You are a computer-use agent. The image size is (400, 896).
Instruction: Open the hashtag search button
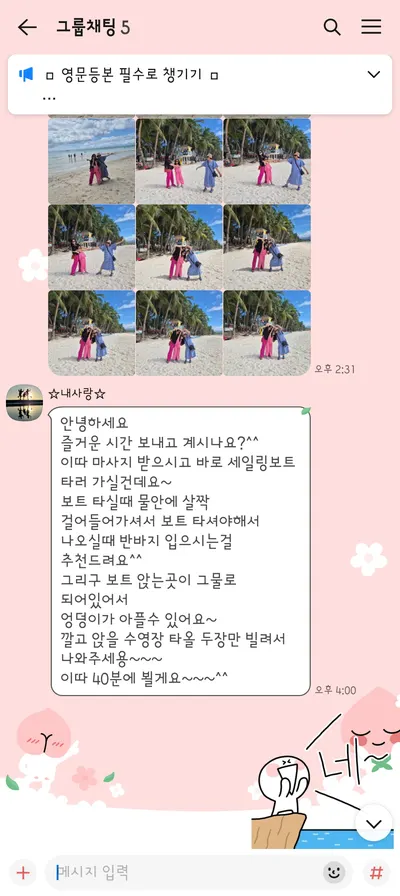[376, 873]
